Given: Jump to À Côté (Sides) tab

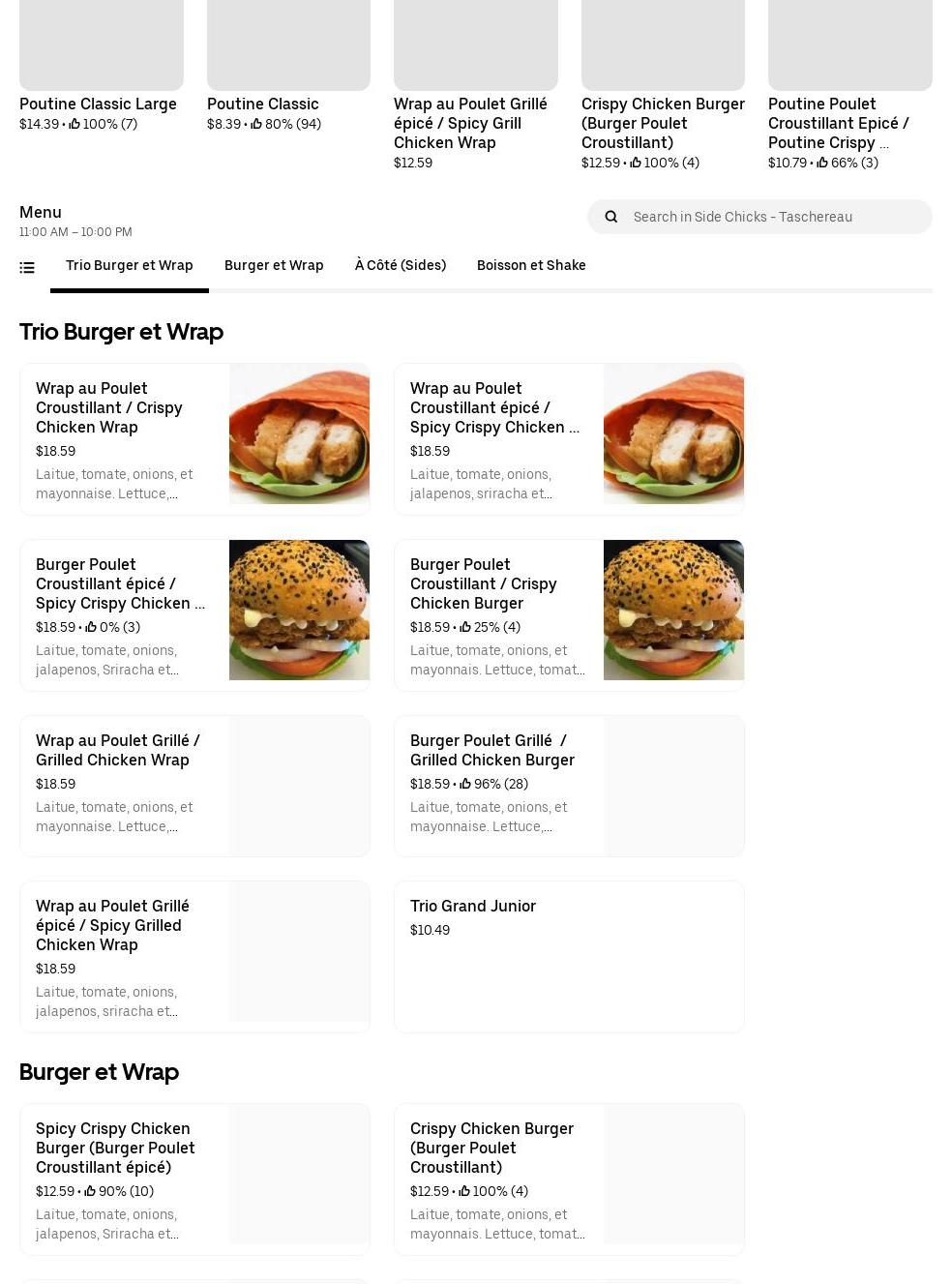Looking at the screenshot, I should coord(401,265).
